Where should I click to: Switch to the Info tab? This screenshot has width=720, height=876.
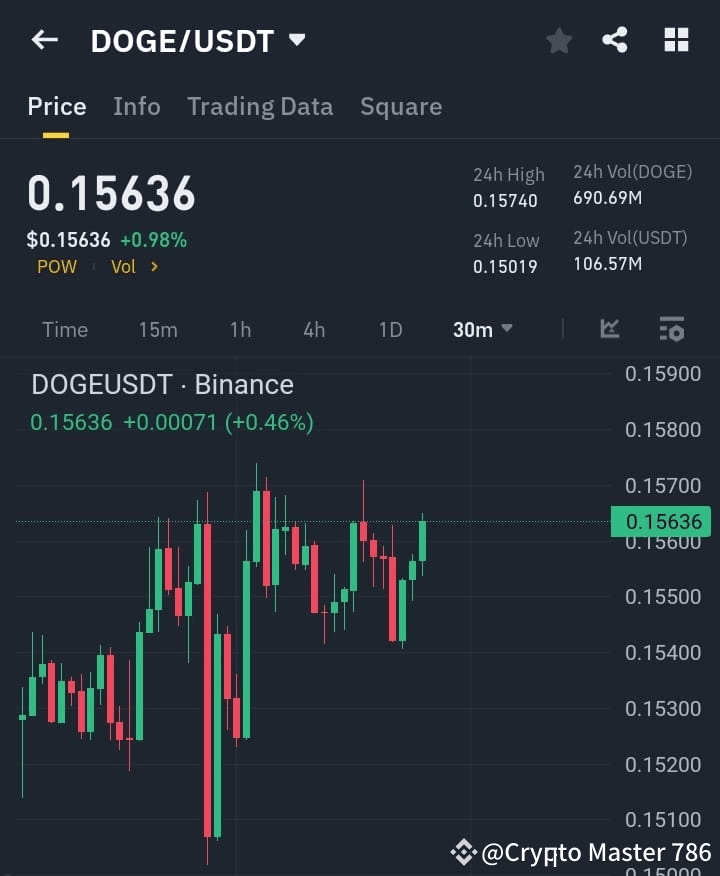(136, 106)
